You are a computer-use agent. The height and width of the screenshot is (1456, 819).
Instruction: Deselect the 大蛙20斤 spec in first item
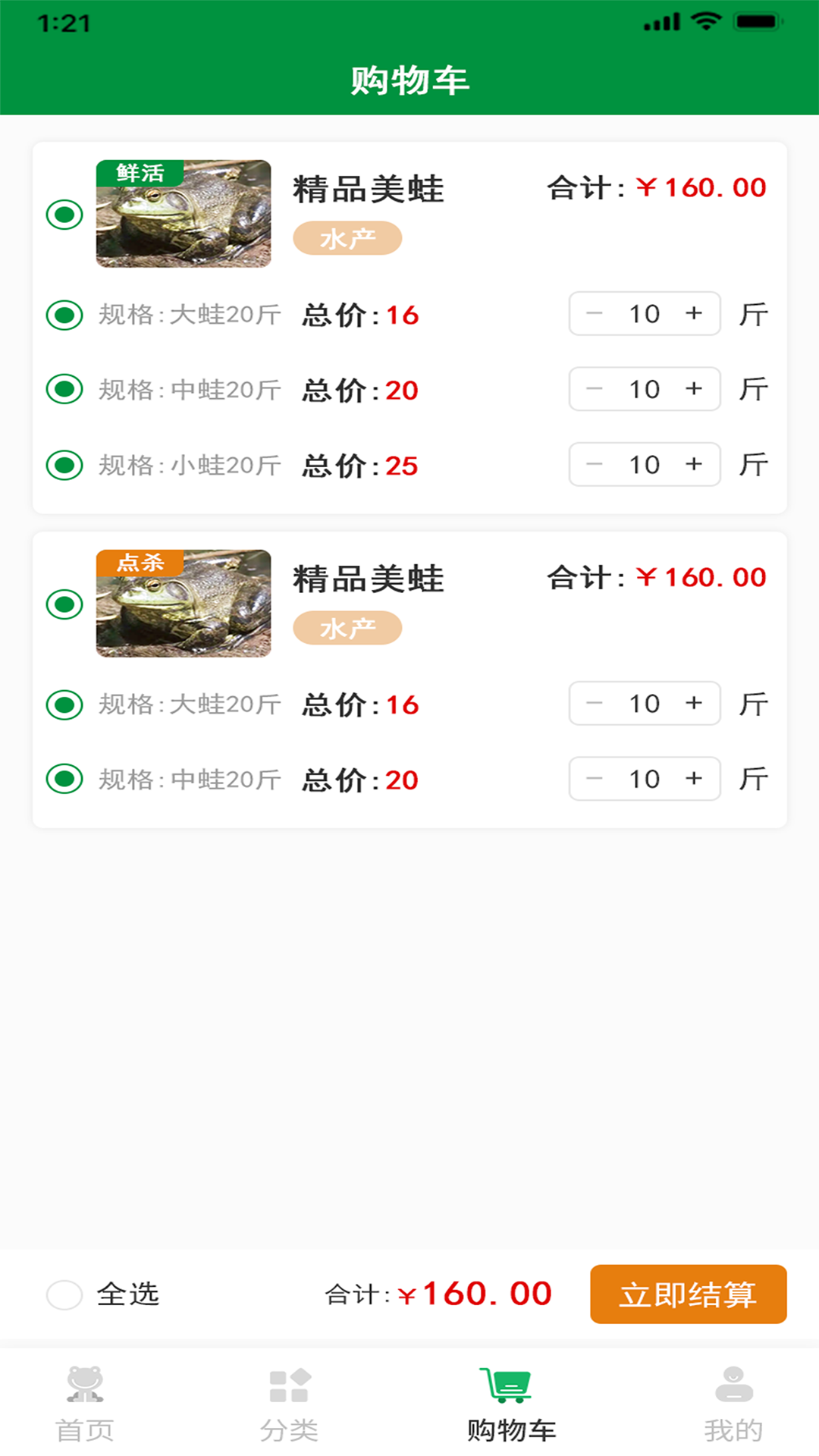coord(64,315)
